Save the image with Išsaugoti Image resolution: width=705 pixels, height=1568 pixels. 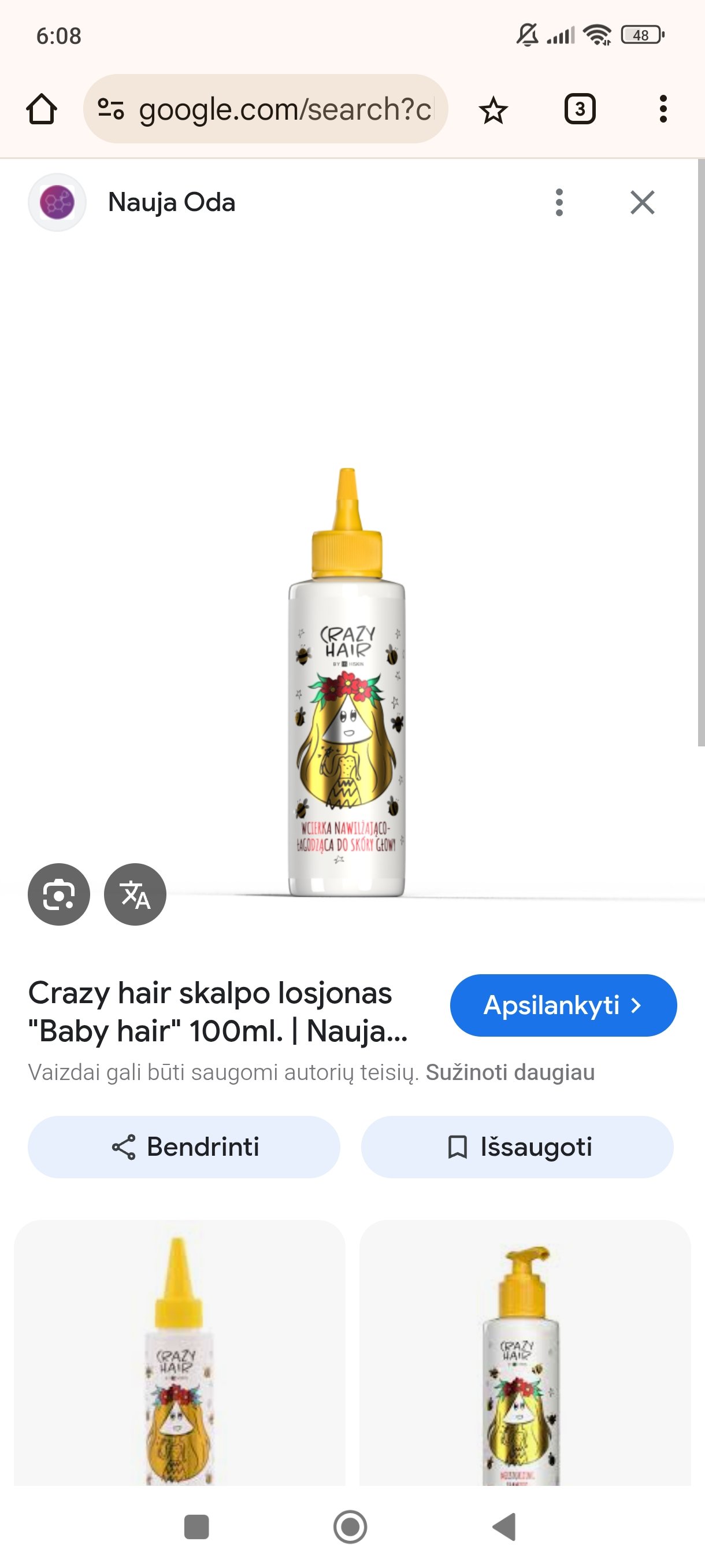[x=517, y=1147]
